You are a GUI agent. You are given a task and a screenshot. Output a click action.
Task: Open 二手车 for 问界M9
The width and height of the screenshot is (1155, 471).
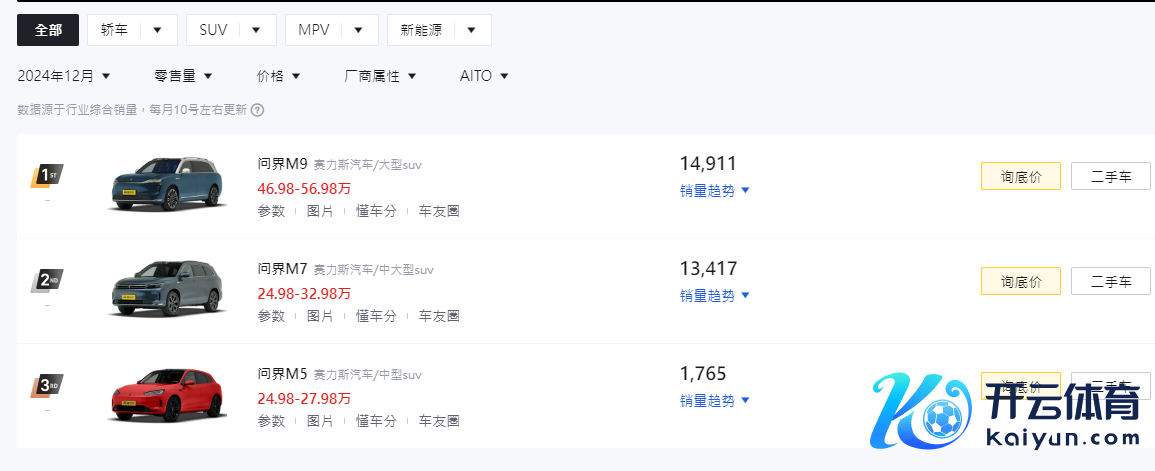tap(1110, 176)
